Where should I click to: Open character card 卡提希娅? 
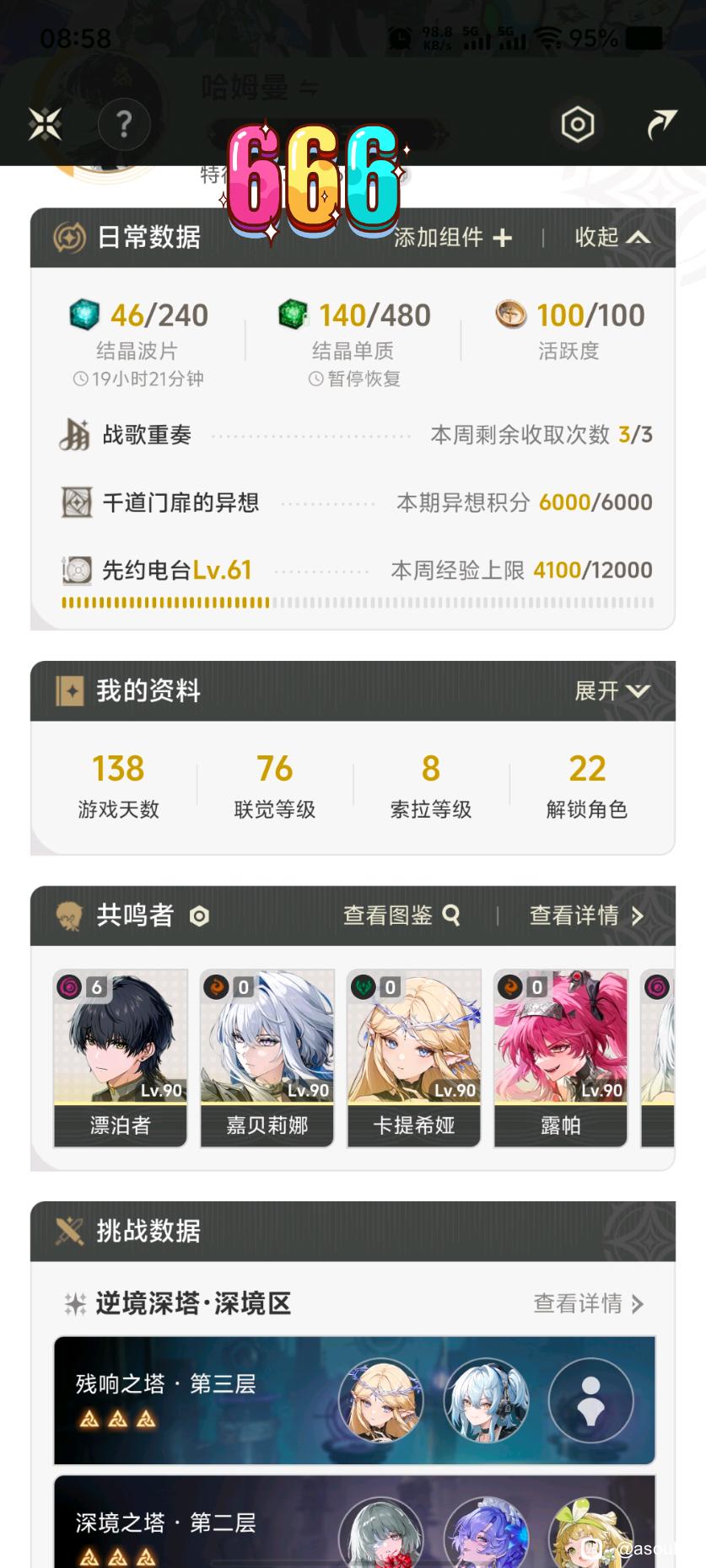point(413,1058)
